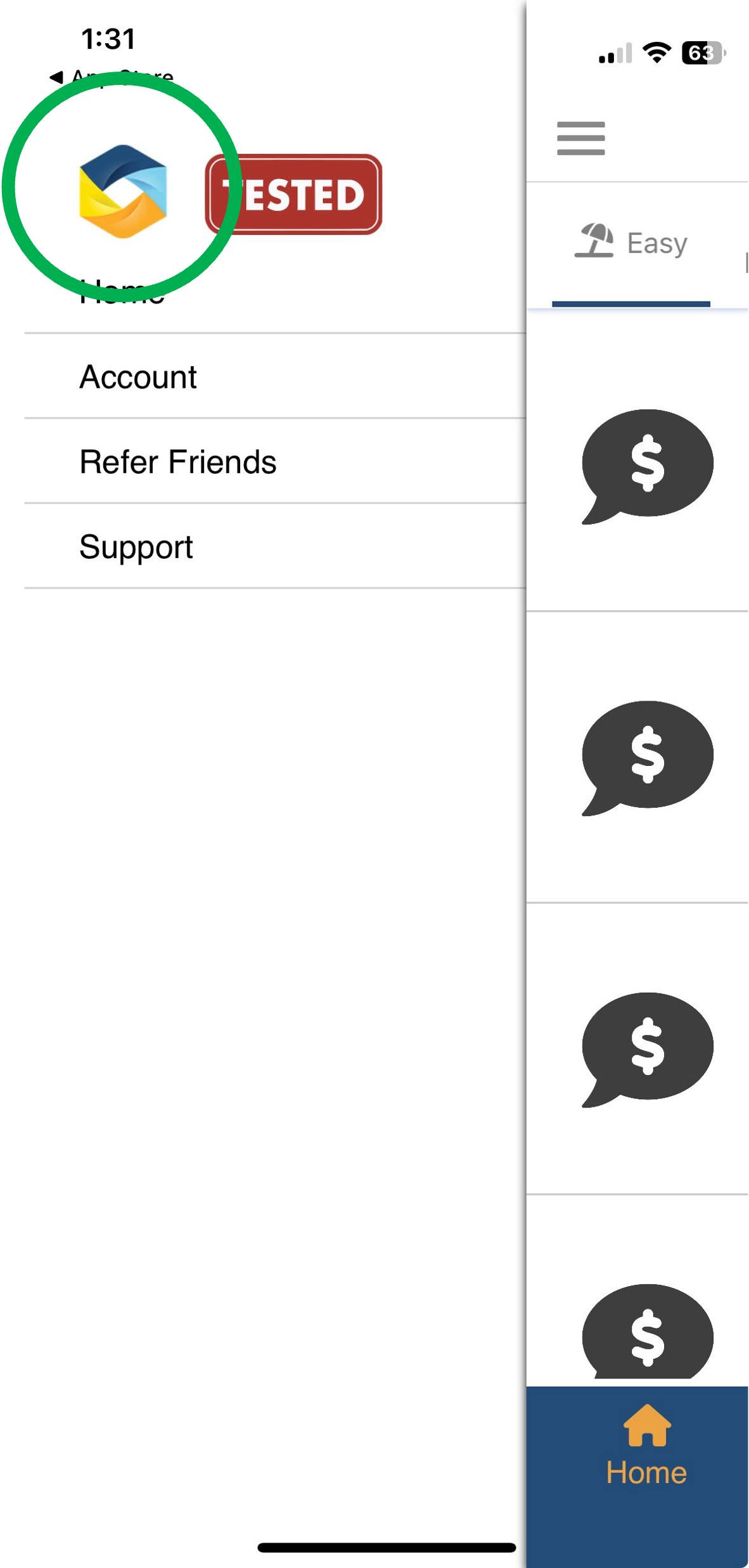Close the drawer with the hamburger button
The height and width of the screenshot is (1568, 749).
coord(580,138)
